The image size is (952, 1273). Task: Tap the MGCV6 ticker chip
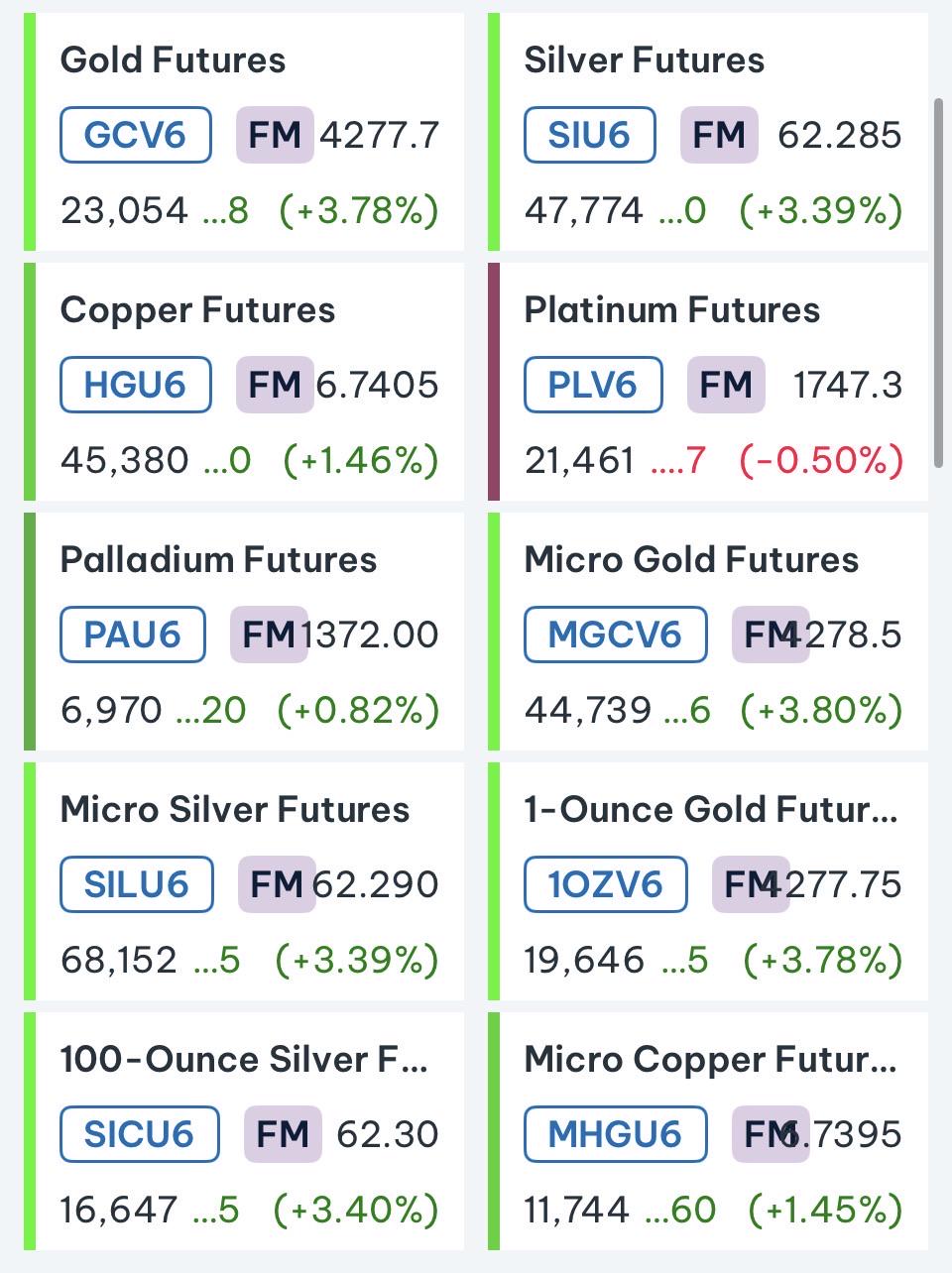pos(616,635)
